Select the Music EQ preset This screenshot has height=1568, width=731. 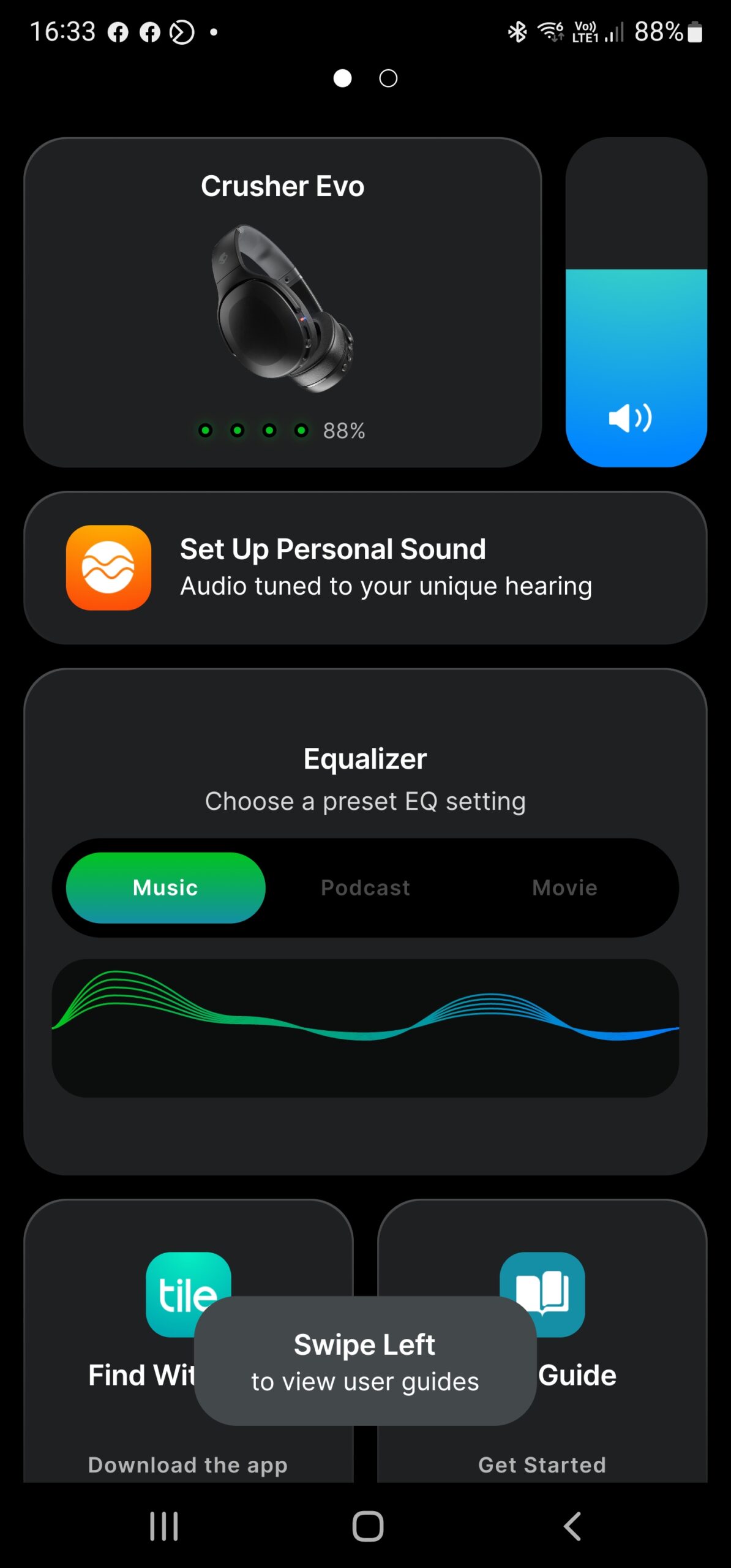[x=165, y=888]
